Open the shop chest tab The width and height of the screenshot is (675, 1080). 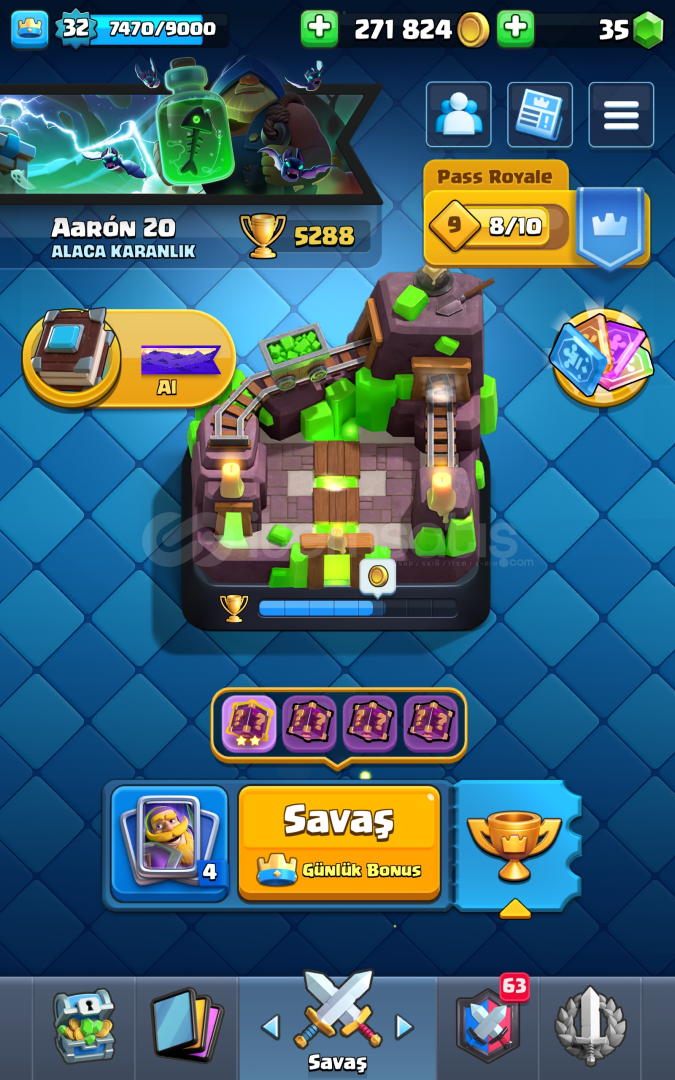(84, 1025)
